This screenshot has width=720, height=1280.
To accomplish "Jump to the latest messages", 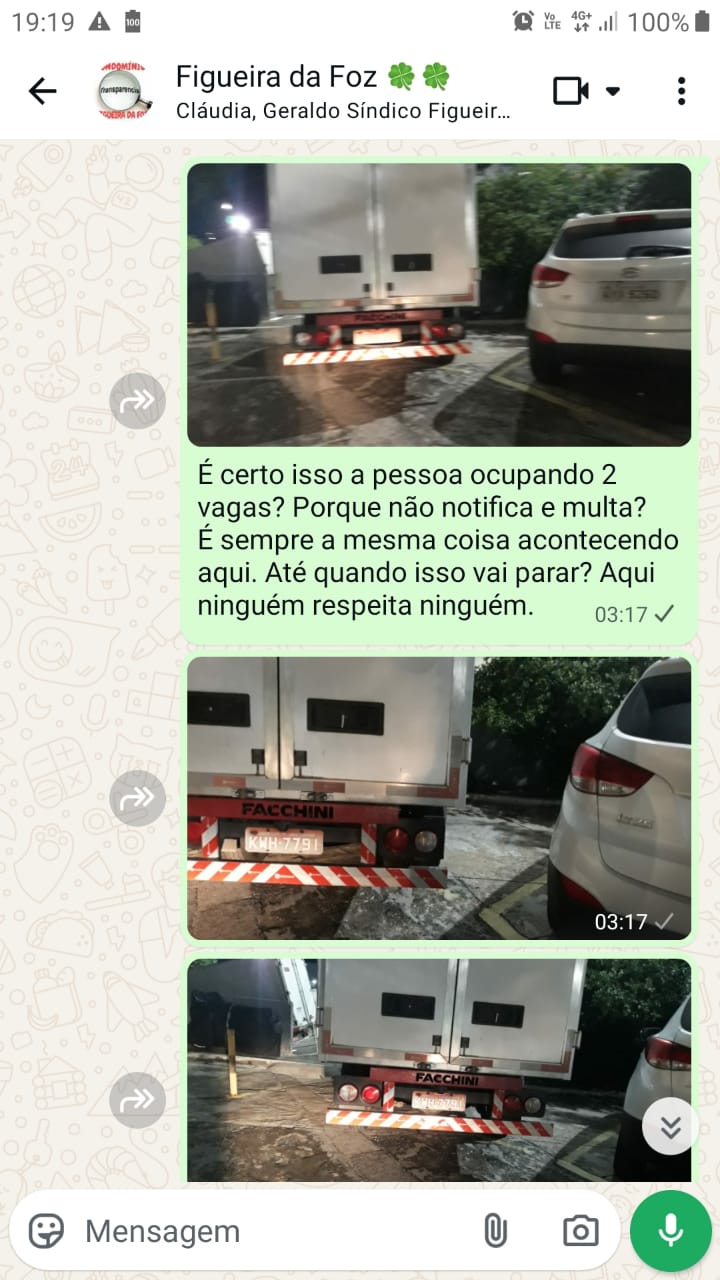I will [x=670, y=1127].
